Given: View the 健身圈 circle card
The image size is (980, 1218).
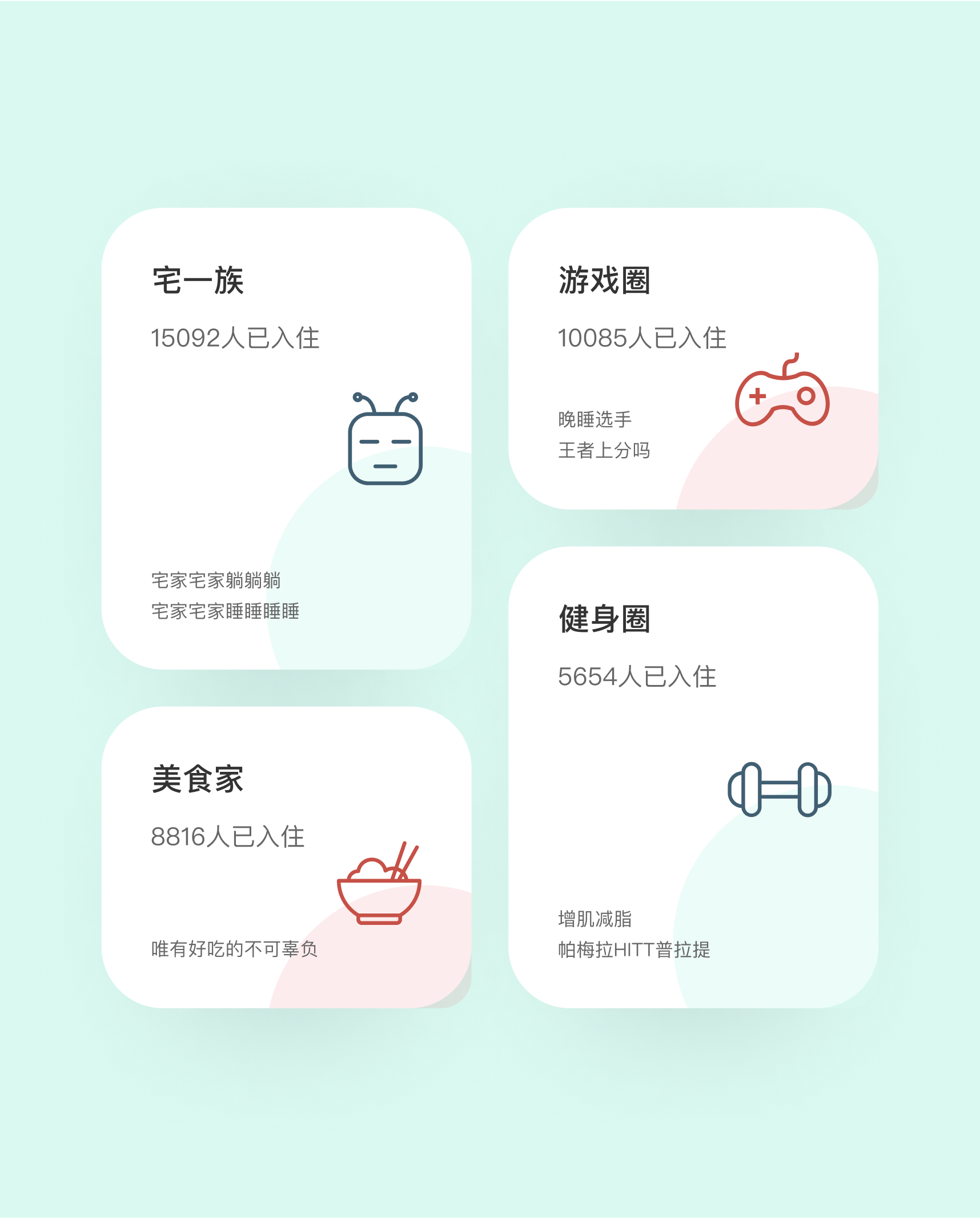Looking at the screenshot, I should pyautogui.click(x=693, y=777).
